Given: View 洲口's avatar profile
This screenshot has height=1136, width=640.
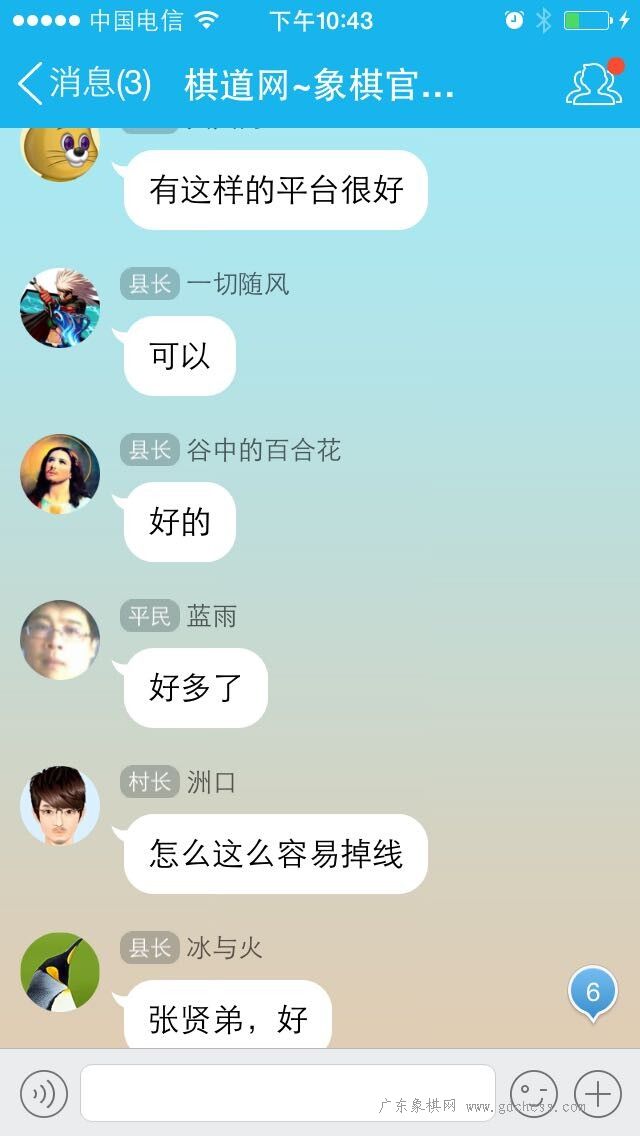Looking at the screenshot, I should pos(60,806).
